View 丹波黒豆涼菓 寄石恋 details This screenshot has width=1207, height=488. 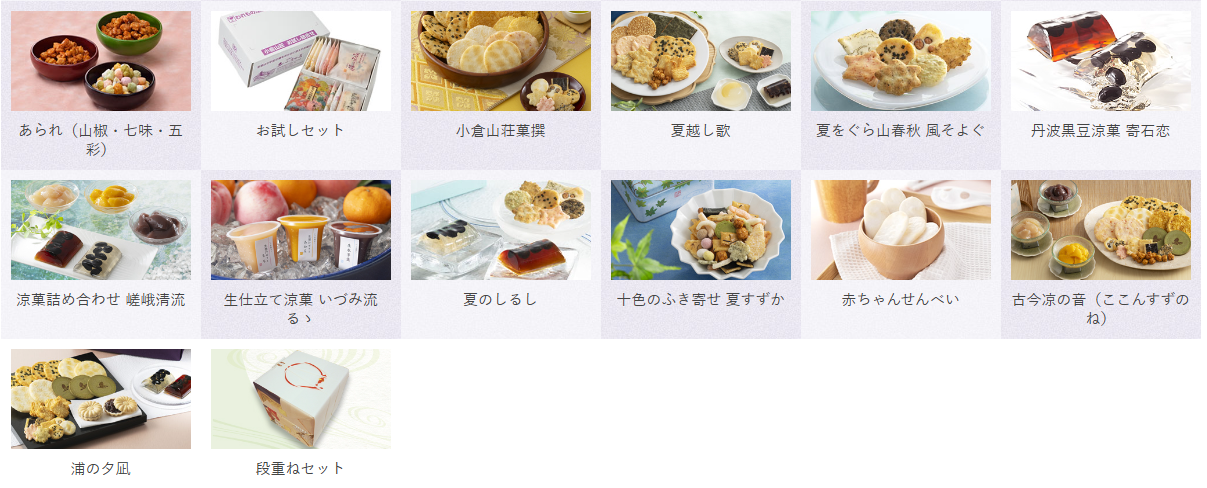[1100, 62]
